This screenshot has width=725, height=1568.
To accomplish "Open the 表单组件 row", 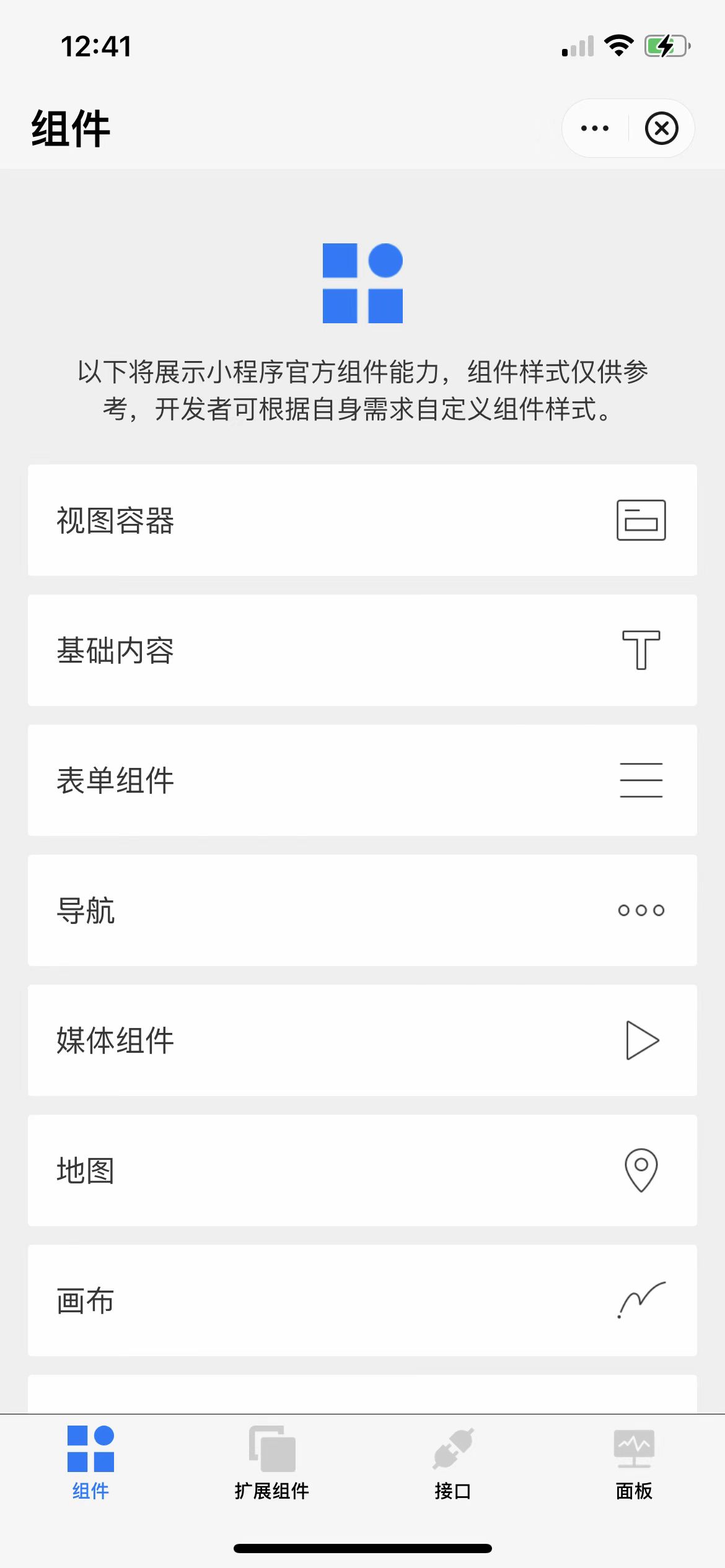I will pos(362,780).
